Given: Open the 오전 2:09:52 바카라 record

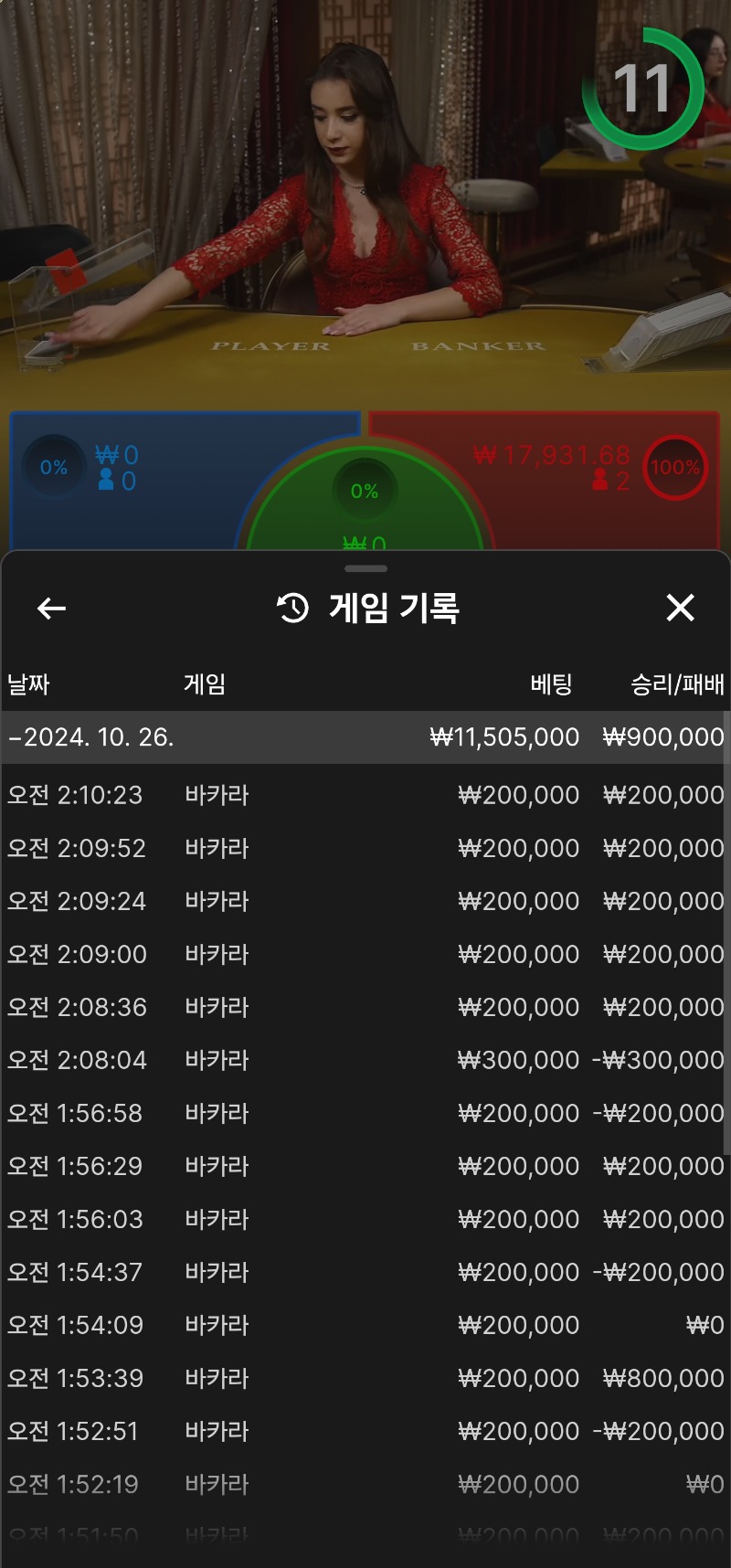Looking at the screenshot, I should pos(365,848).
